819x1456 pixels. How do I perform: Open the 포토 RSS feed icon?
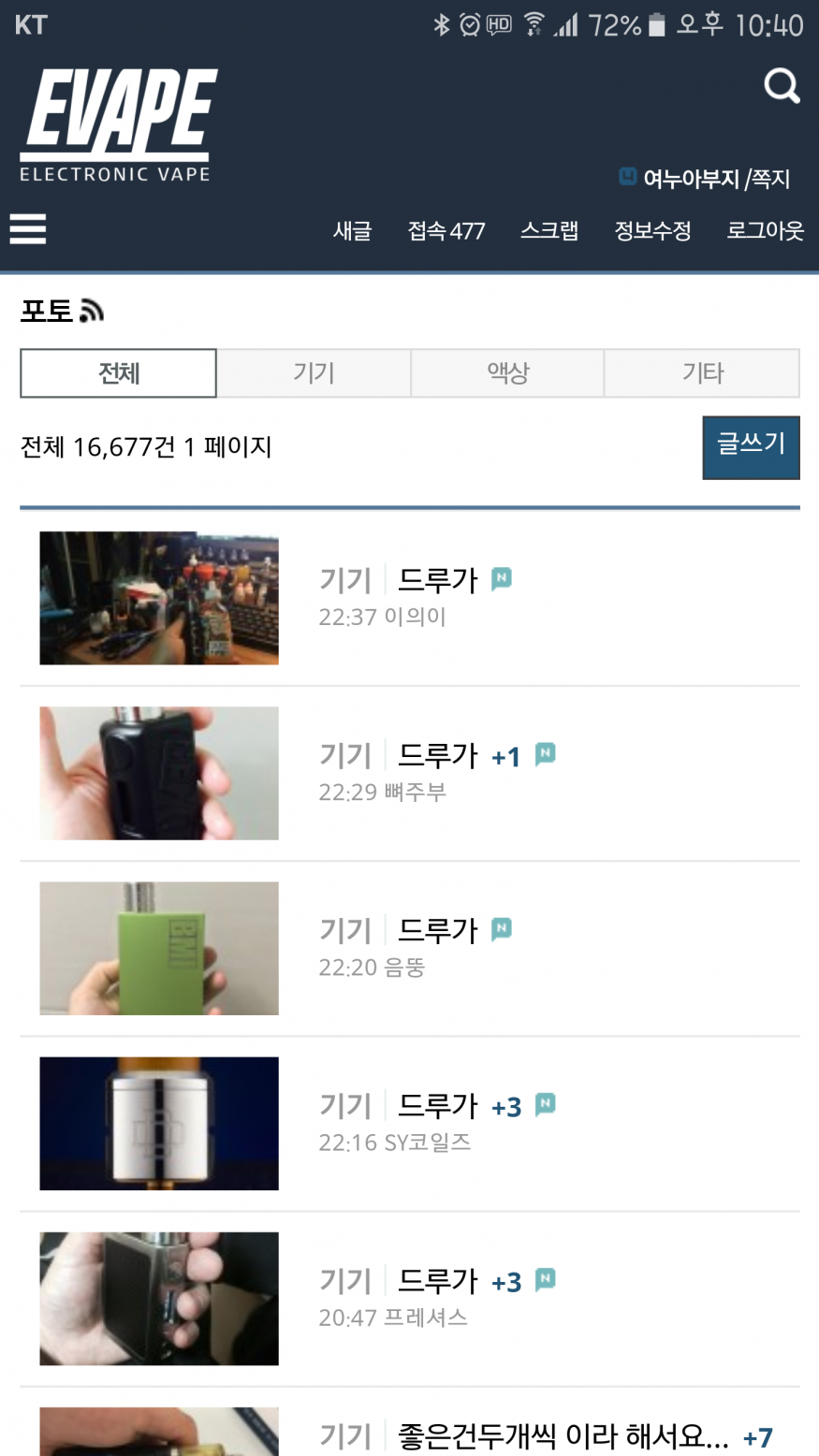coord(91,312)
